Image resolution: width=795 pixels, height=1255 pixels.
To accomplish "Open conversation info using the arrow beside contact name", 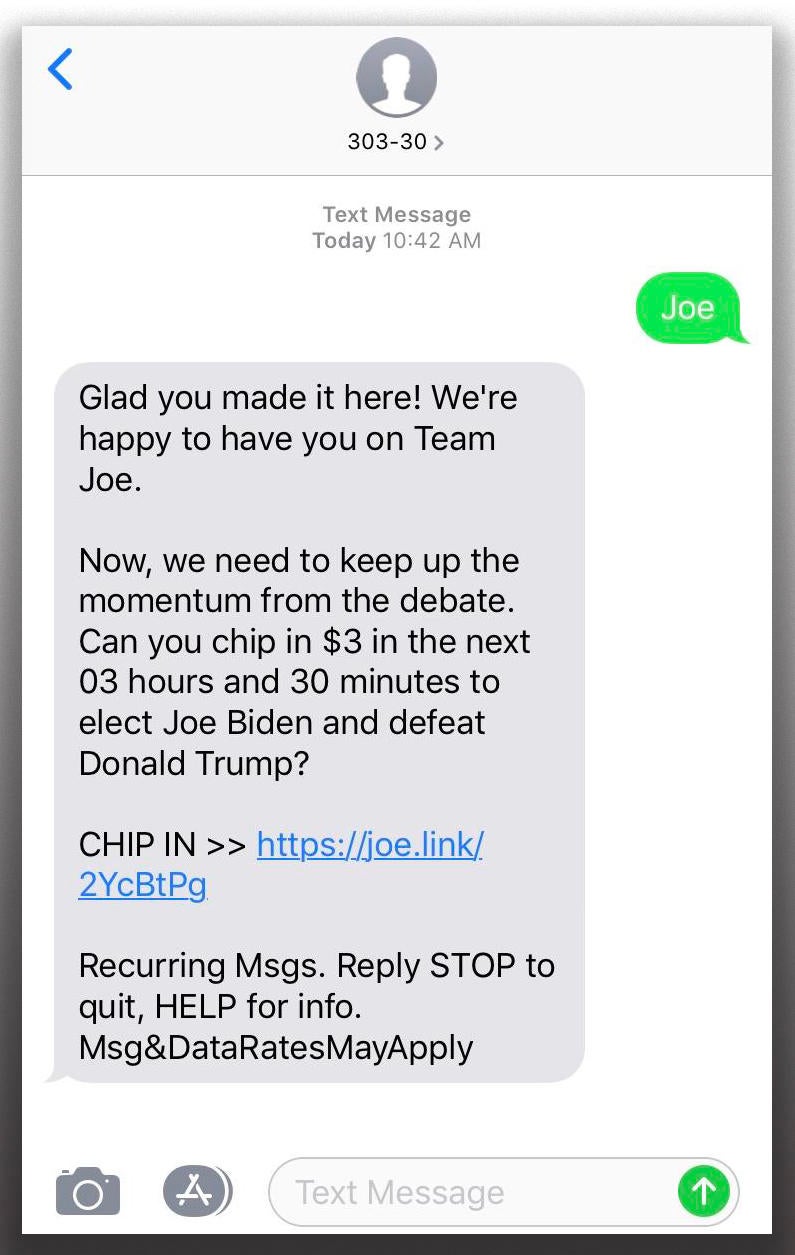I will (x=440, y=142).
